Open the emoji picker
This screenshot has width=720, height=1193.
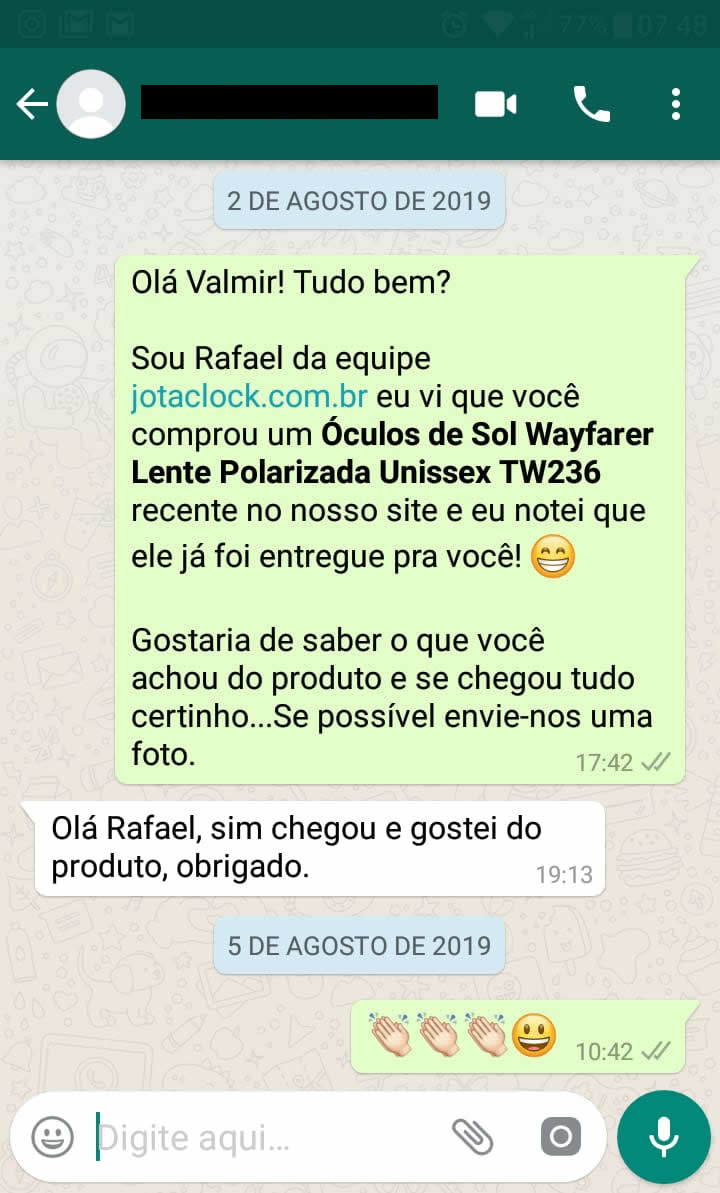click(52, 1137)
